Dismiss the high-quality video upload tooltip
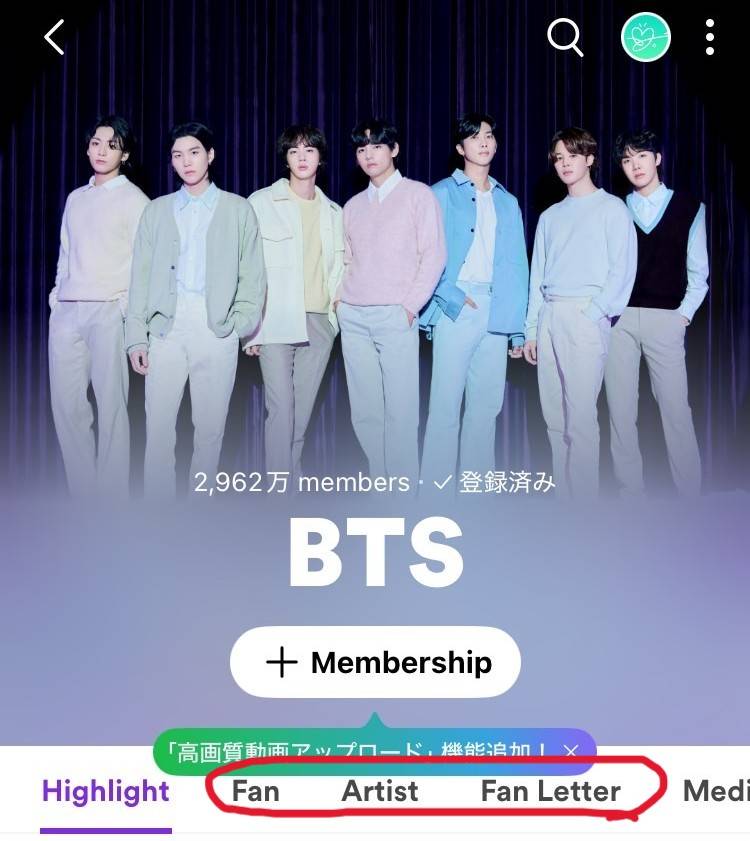The image size is (750, 841). (571, 751)
